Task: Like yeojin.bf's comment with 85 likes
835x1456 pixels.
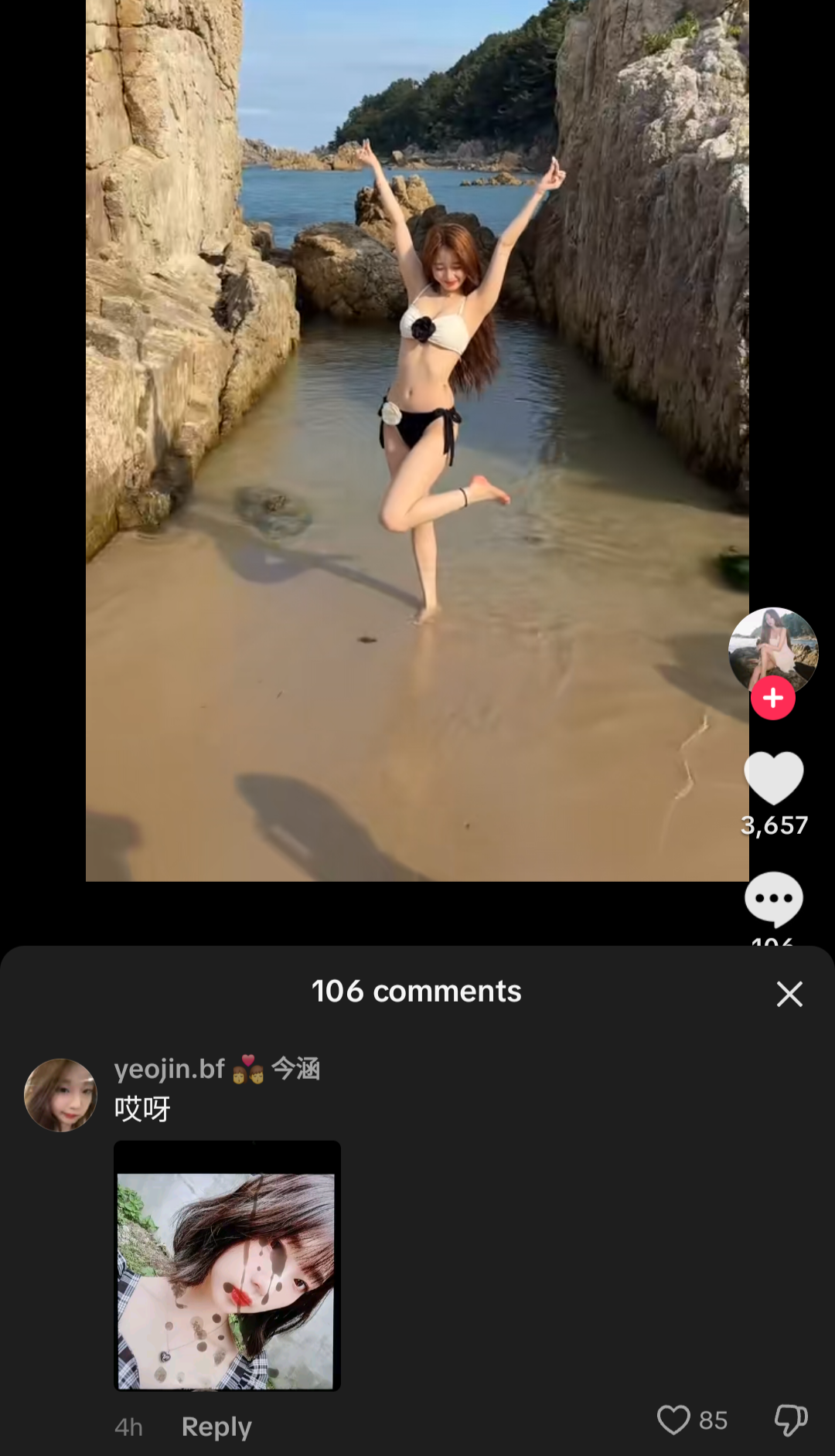Action: (x=673, y=1420)
